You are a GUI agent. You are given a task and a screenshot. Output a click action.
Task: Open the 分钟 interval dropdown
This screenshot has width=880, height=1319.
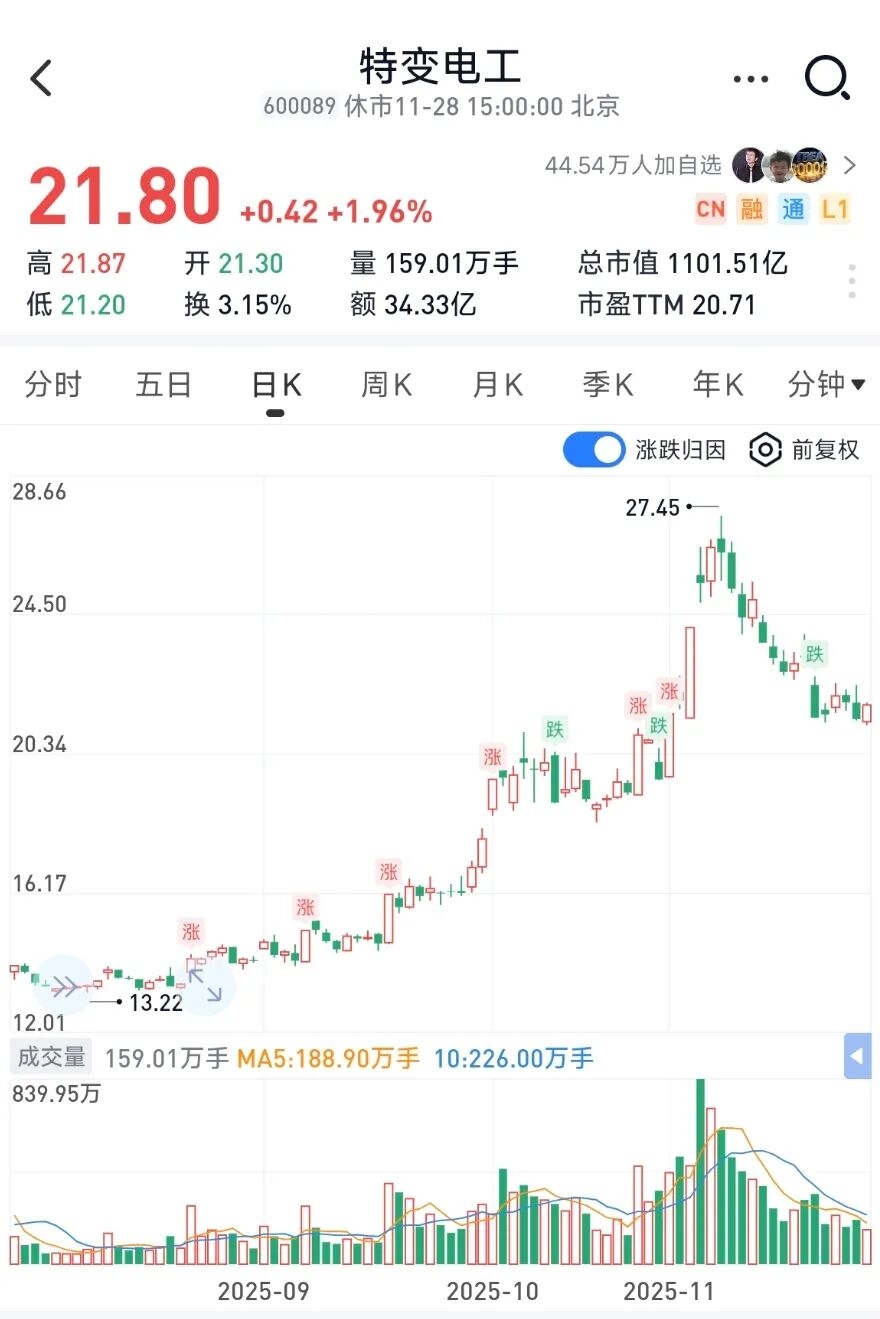click(x=826, y=384)
